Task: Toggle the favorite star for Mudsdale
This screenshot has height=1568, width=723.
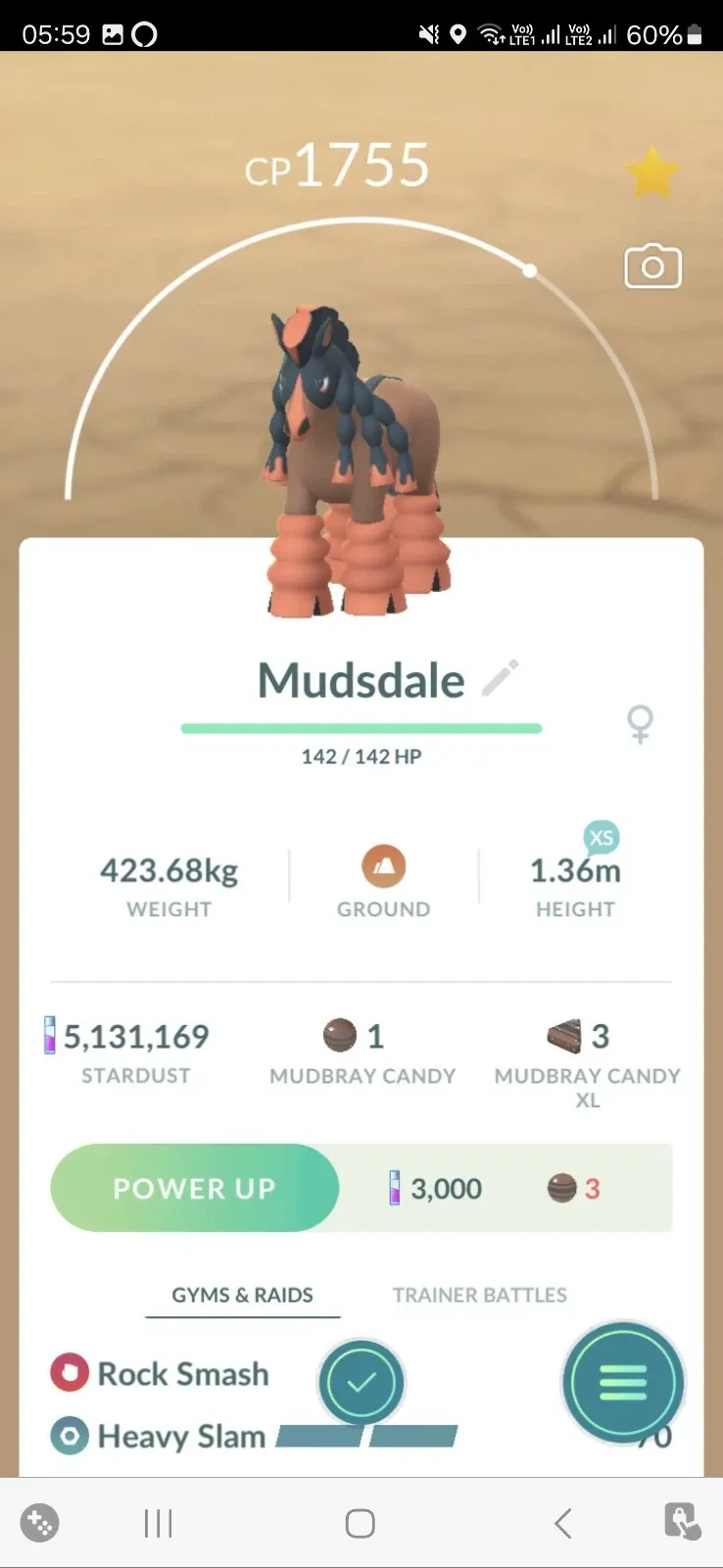Action: [651, 172]
